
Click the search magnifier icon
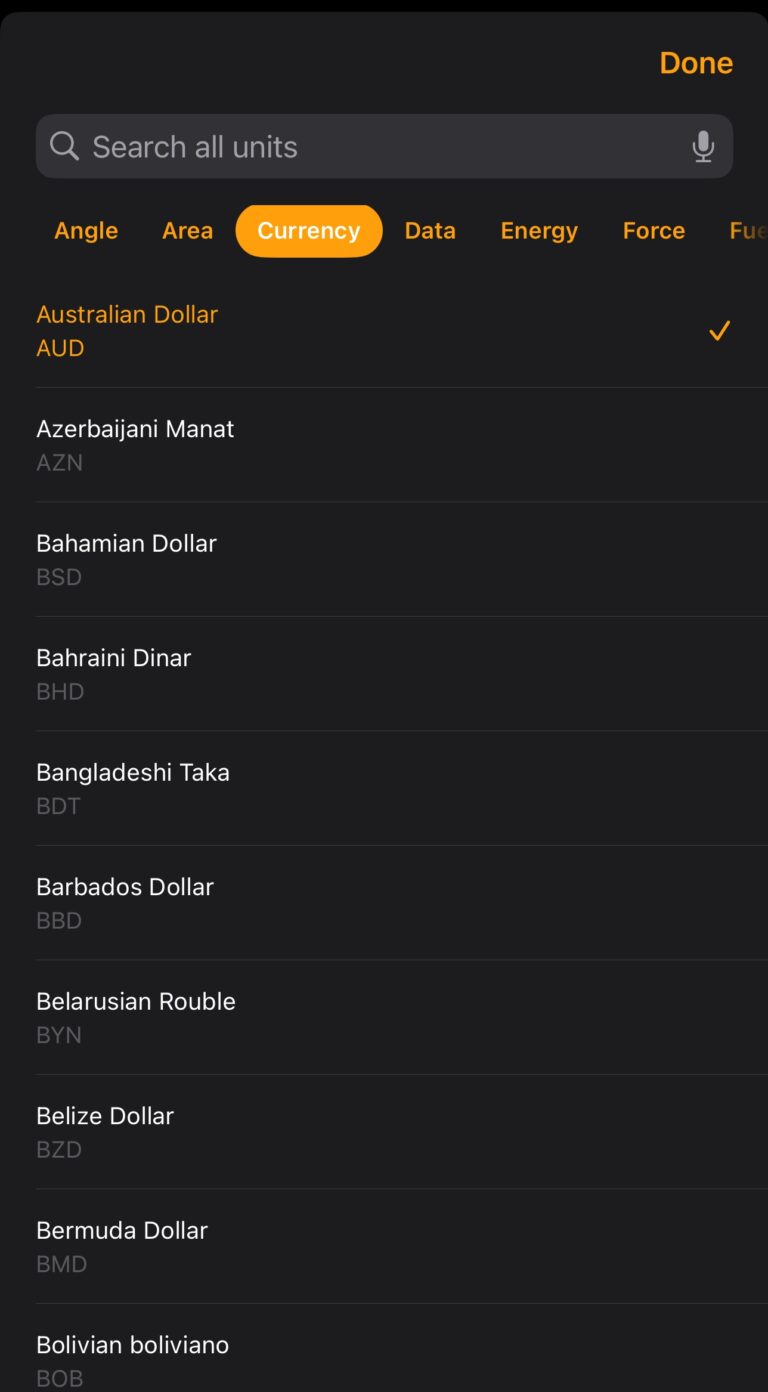click(63, 146)
